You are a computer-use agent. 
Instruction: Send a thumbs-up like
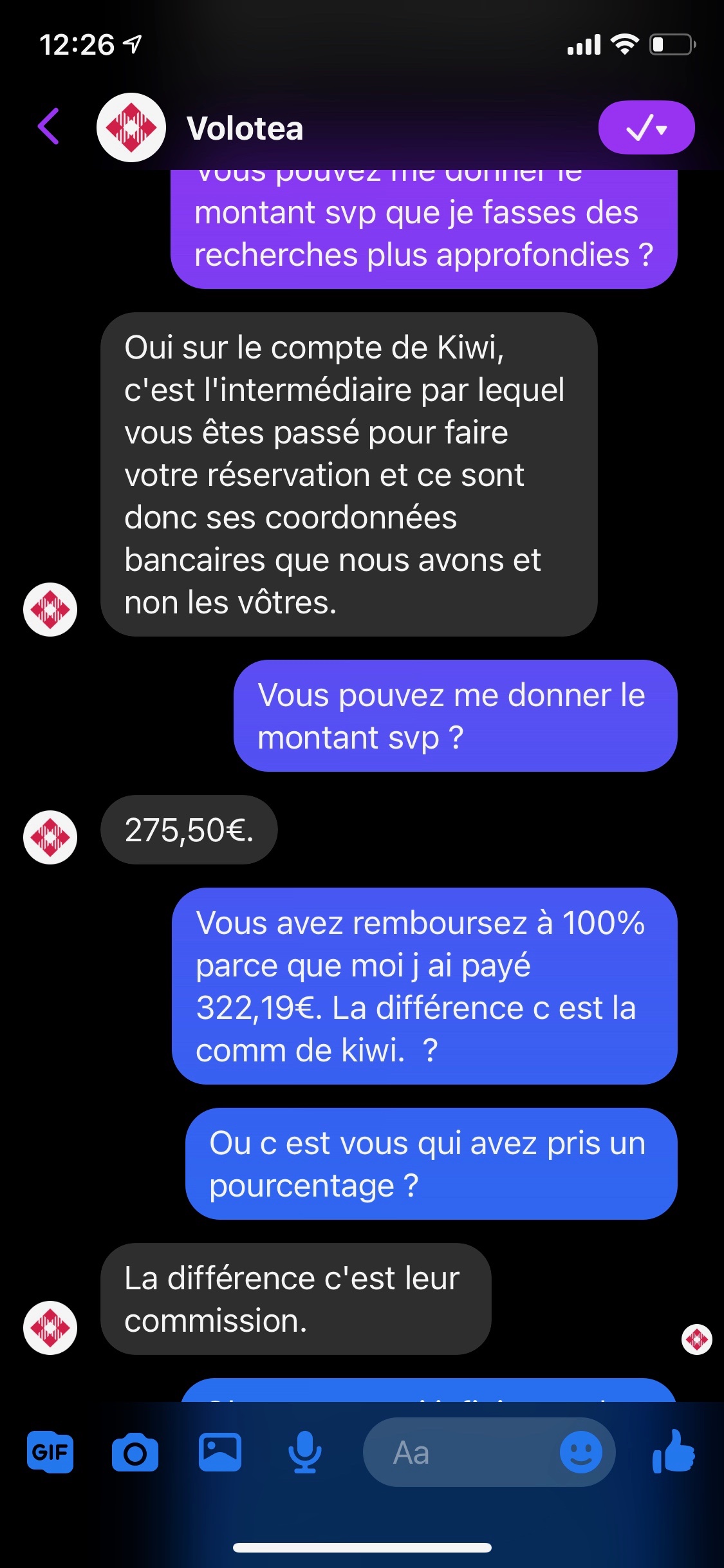pyautogui.click(x=673, y=1451)
